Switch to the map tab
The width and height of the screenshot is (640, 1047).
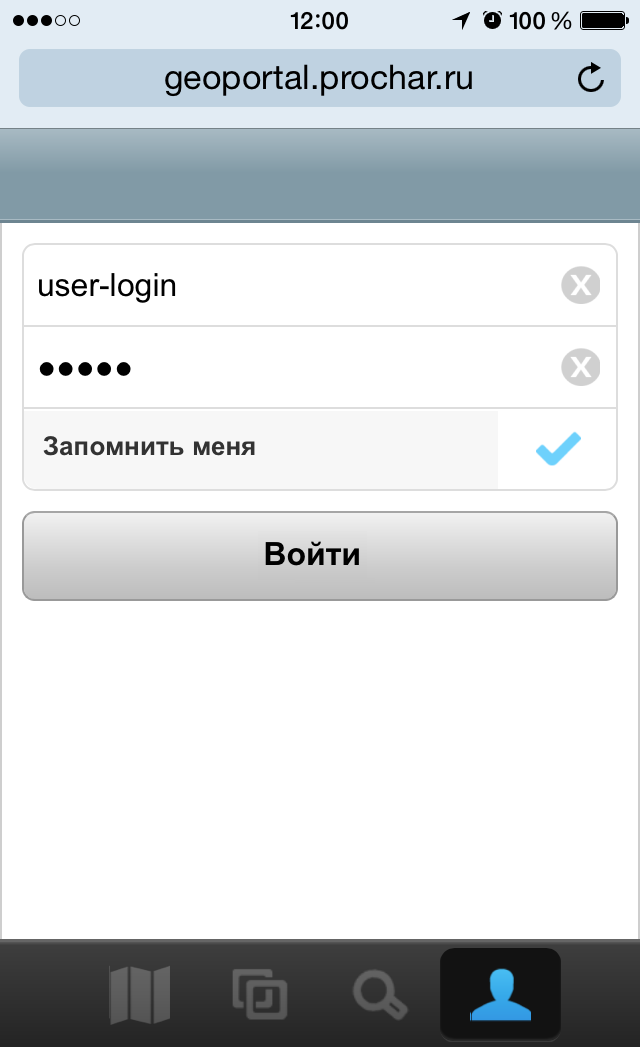[x=140, y=994]
